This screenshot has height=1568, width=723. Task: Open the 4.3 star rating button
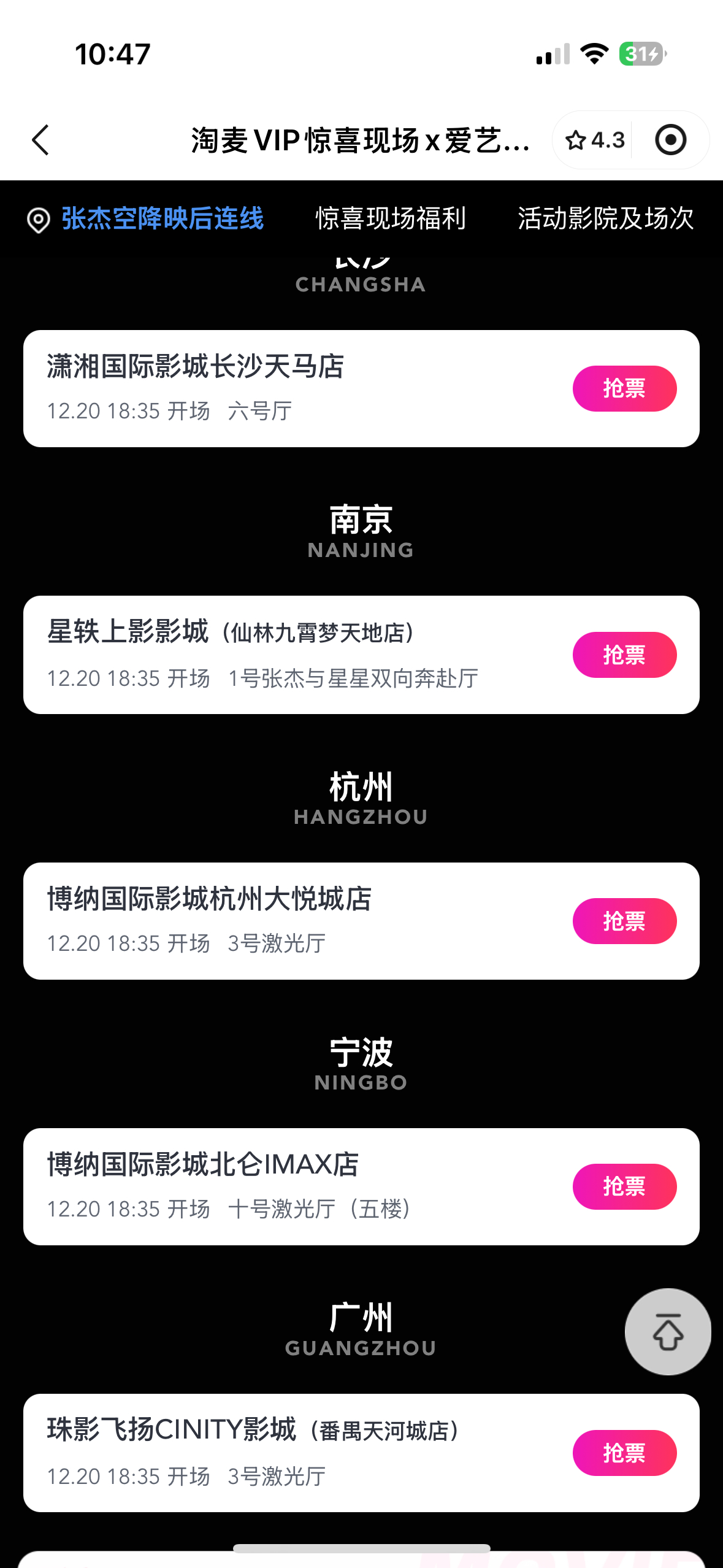point(594,140)
